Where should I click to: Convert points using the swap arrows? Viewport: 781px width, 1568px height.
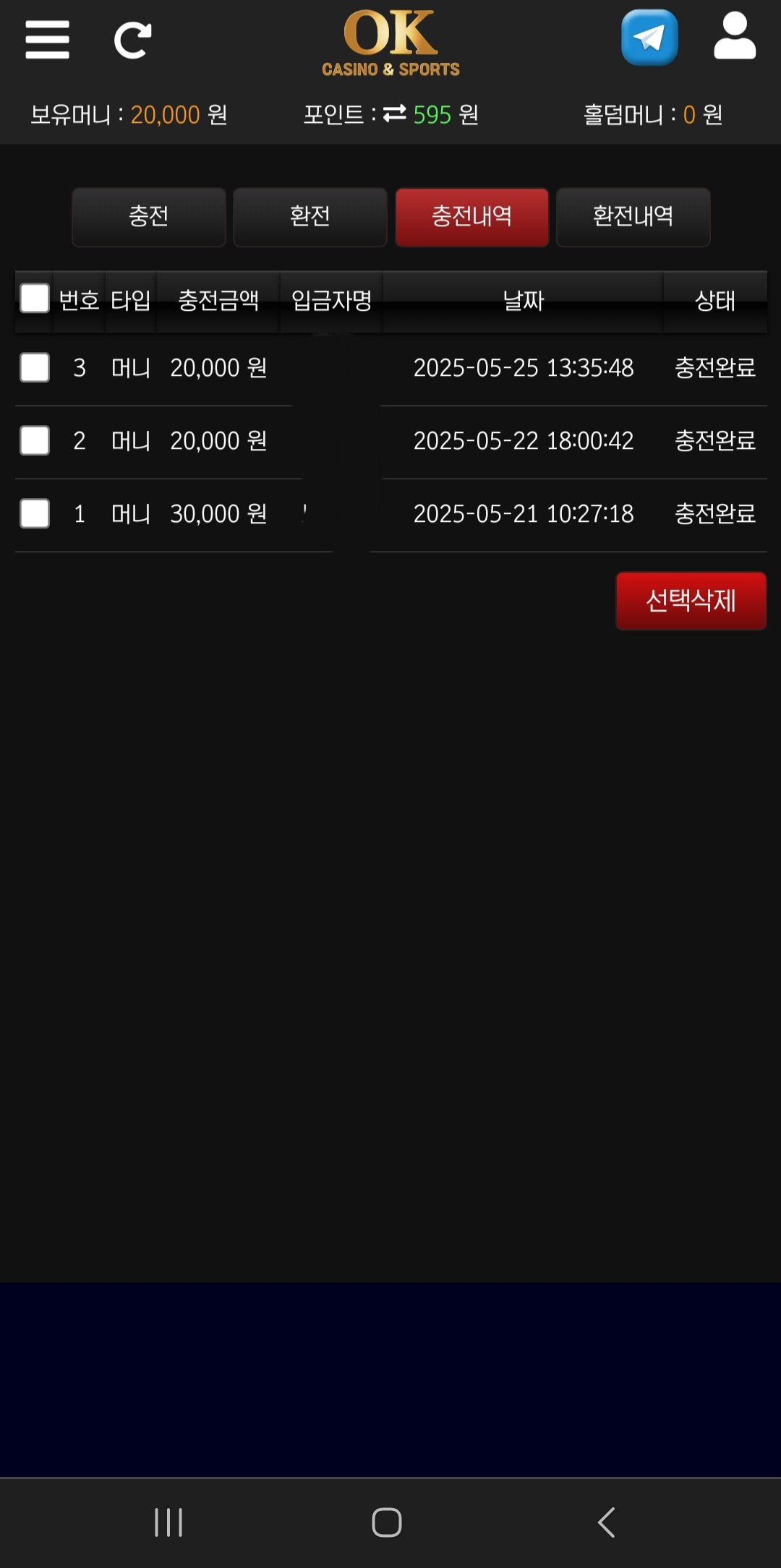395,113
